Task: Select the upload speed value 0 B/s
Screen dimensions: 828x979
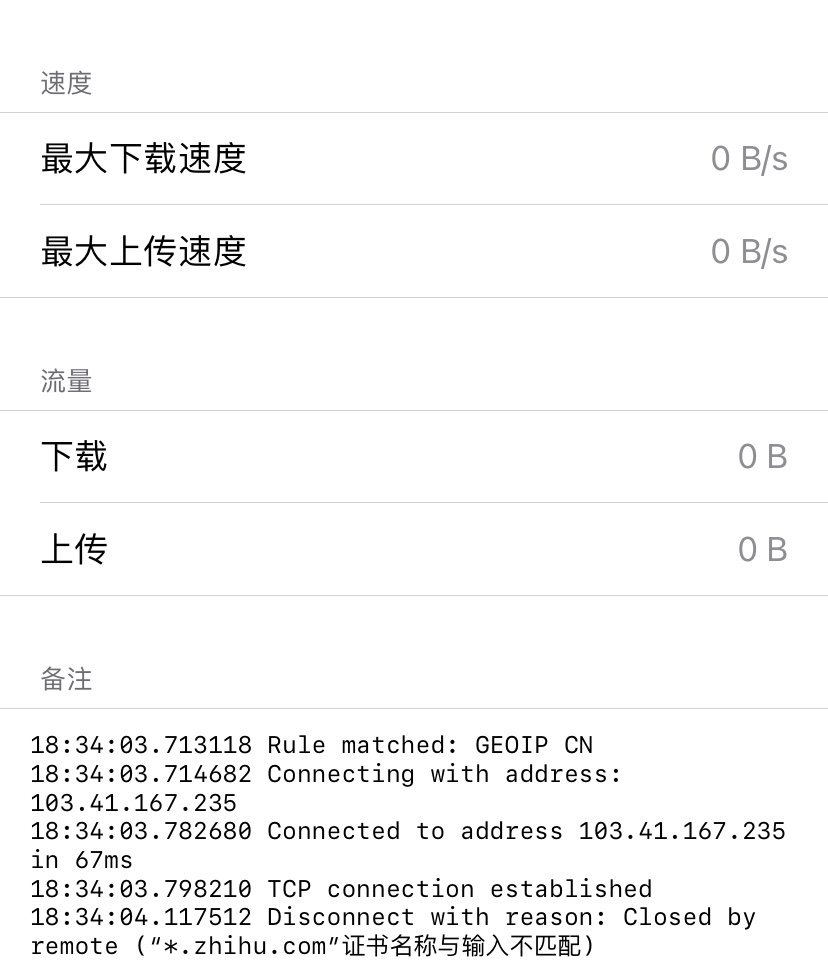Action: [x=749, y=251]
